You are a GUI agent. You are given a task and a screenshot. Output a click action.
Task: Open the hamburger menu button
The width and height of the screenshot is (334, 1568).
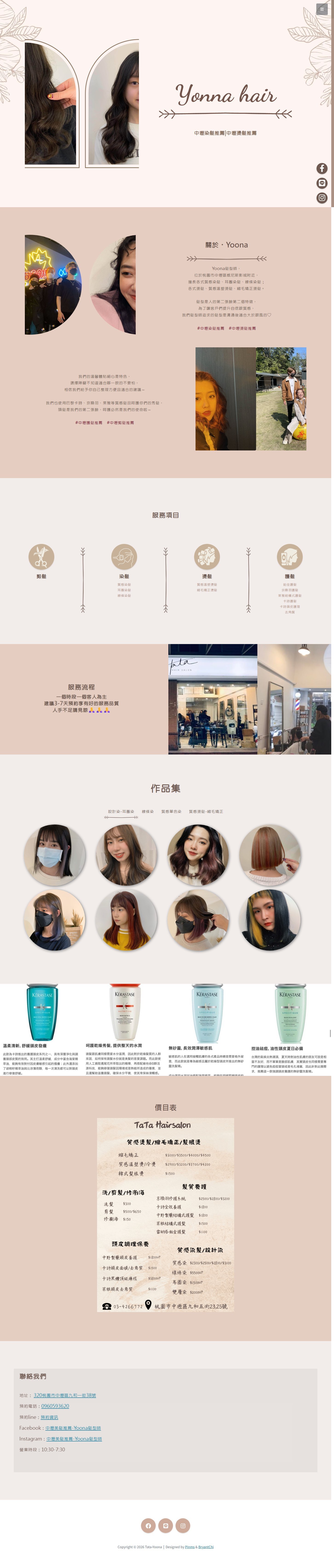pos(321,9)
